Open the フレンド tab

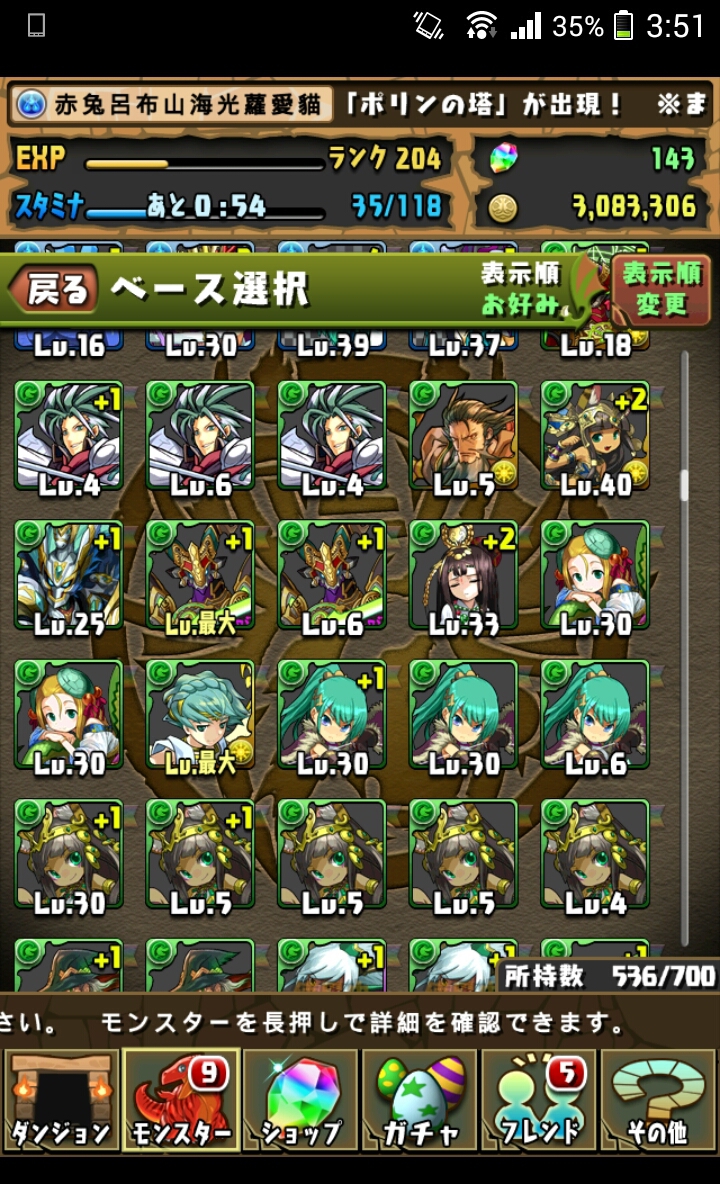pyautogui.click(x=540, y=1099)
